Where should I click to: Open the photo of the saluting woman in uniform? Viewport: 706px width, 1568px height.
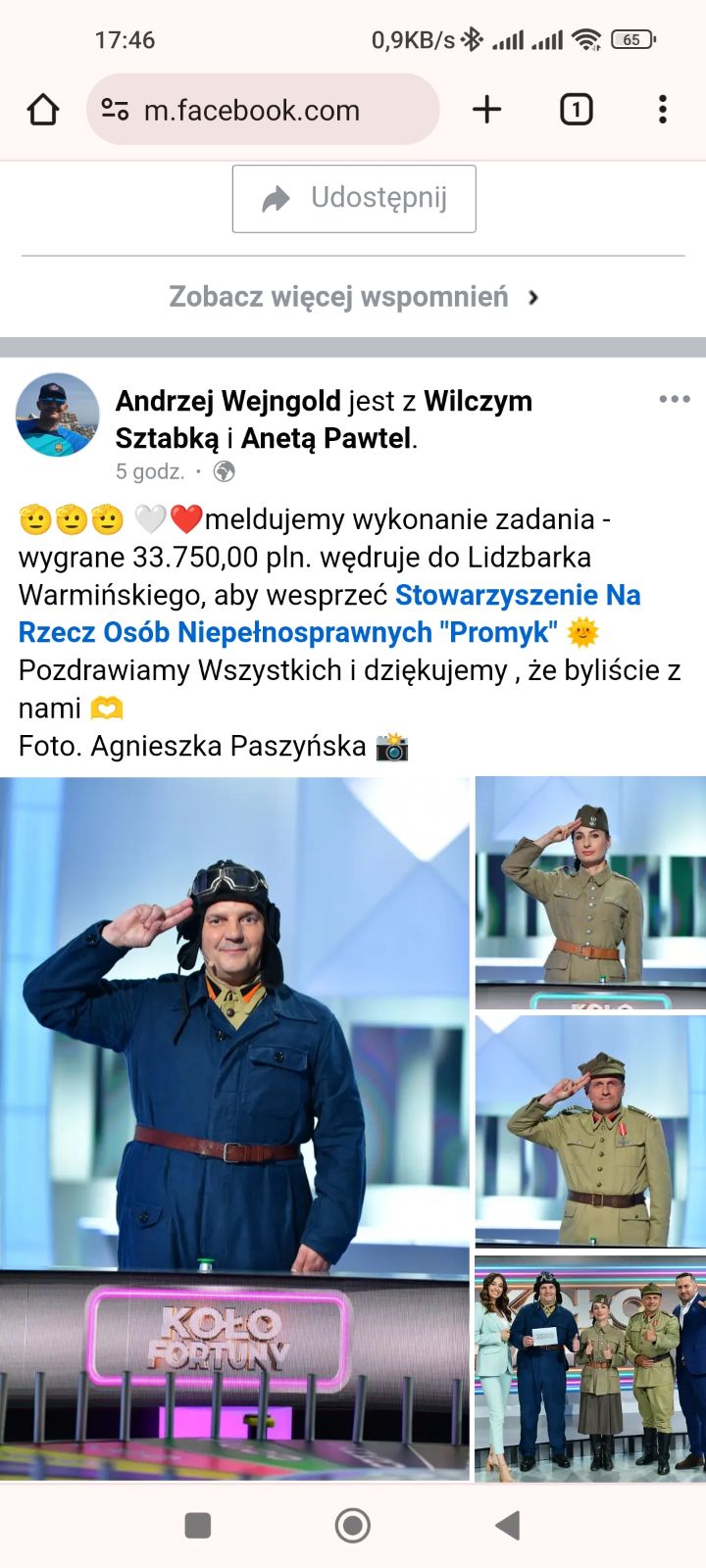590,893
